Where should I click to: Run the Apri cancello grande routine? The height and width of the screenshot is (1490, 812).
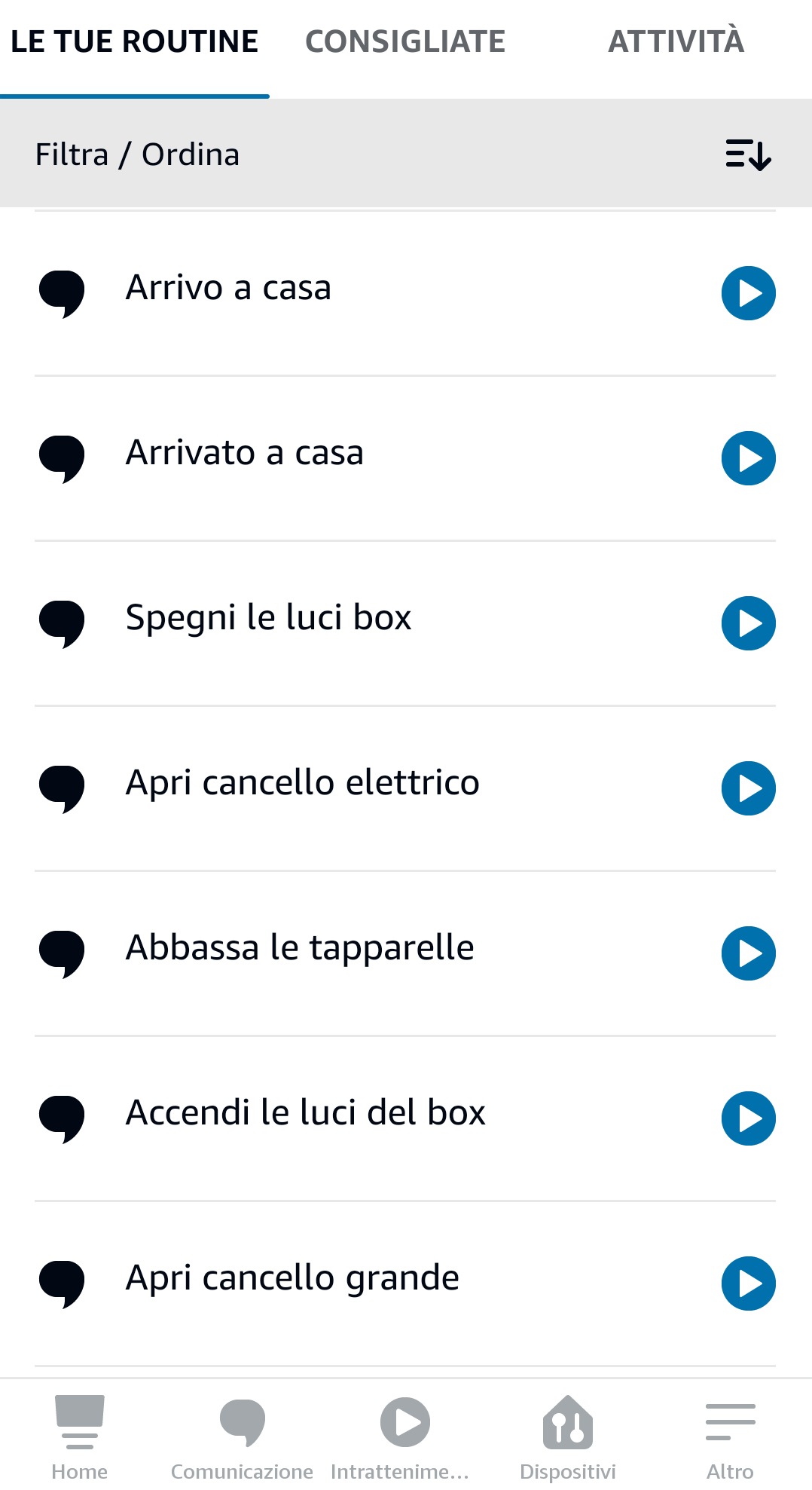(x=748, y=1284)
